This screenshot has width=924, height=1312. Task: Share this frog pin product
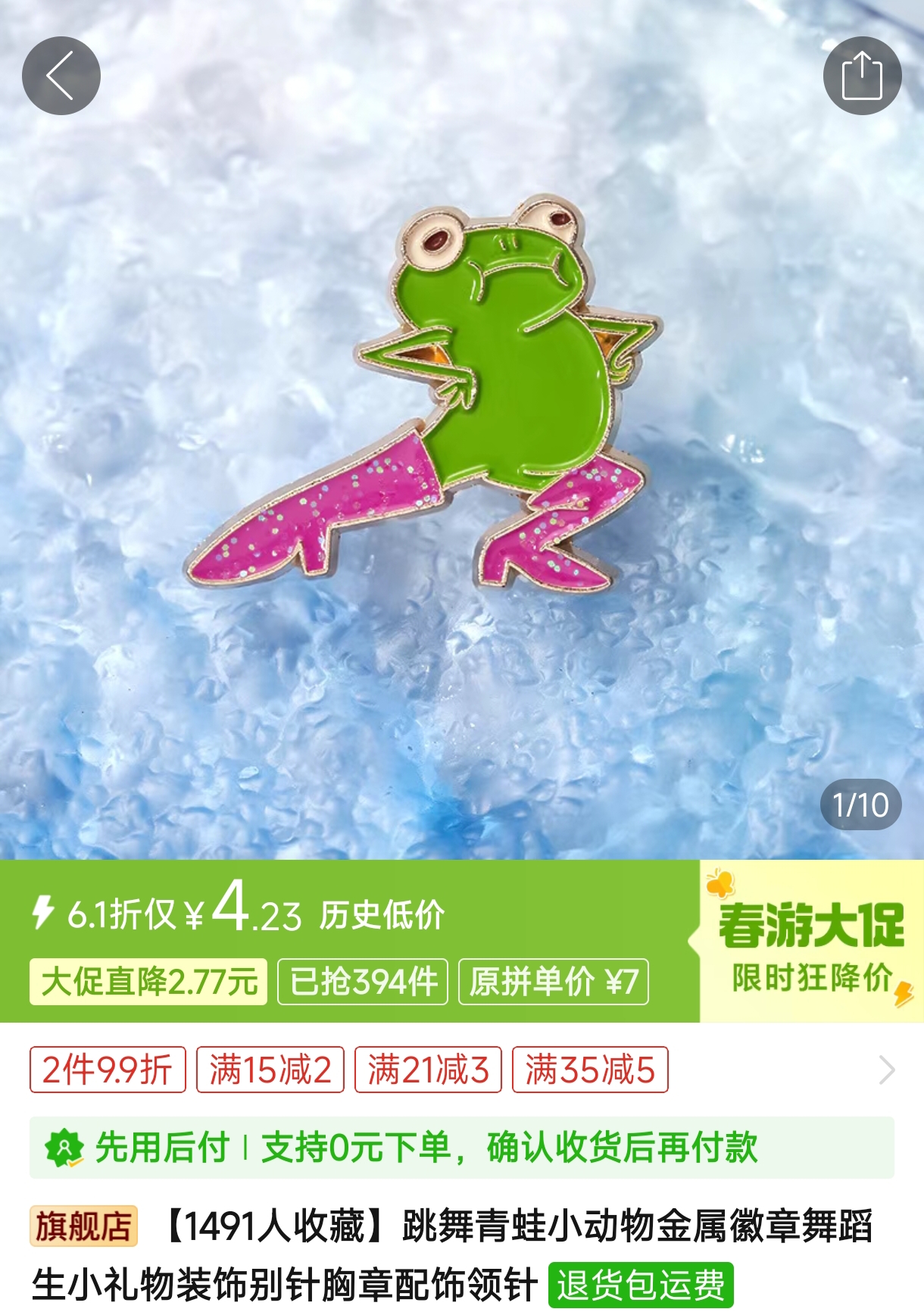[x=862, y=76]
